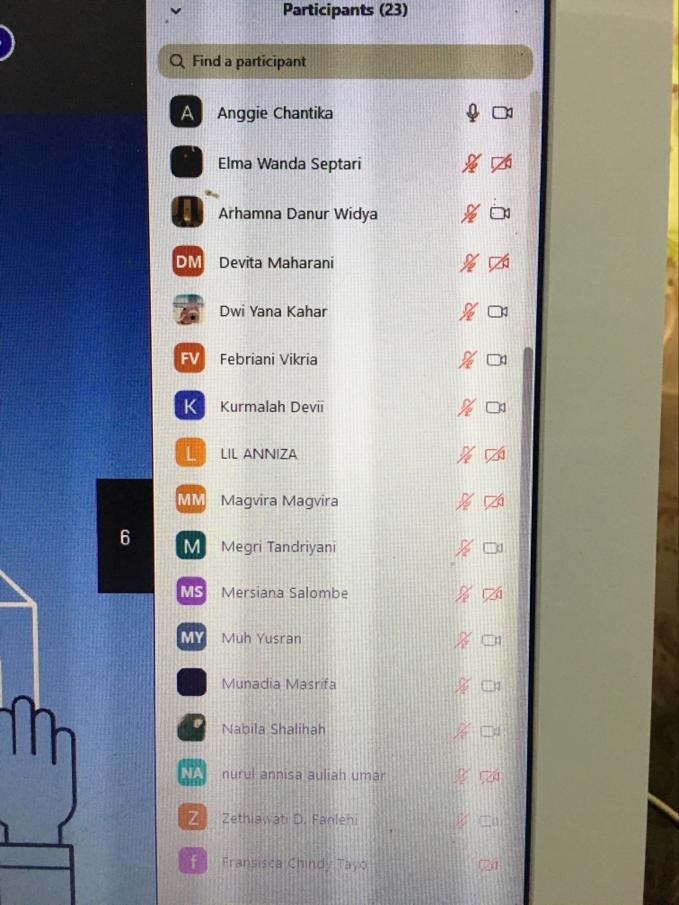Viewport: 679px width, 905px height.
Task: Tap the video icon for Anggie Chantika
Action: coord(502,113)
